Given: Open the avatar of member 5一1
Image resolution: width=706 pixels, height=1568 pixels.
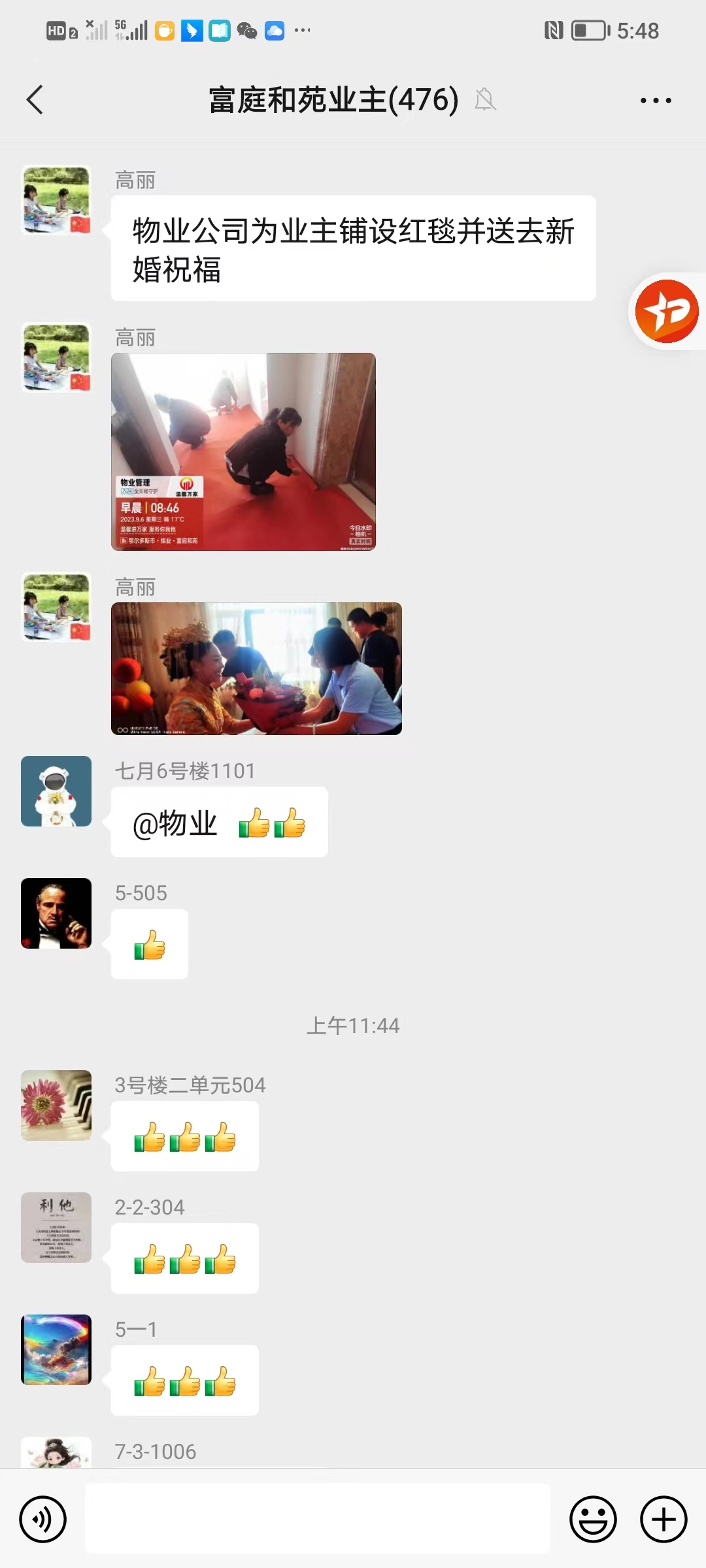Looking at the screenshot, I should pyautogui.click(x=56, y=1350).
